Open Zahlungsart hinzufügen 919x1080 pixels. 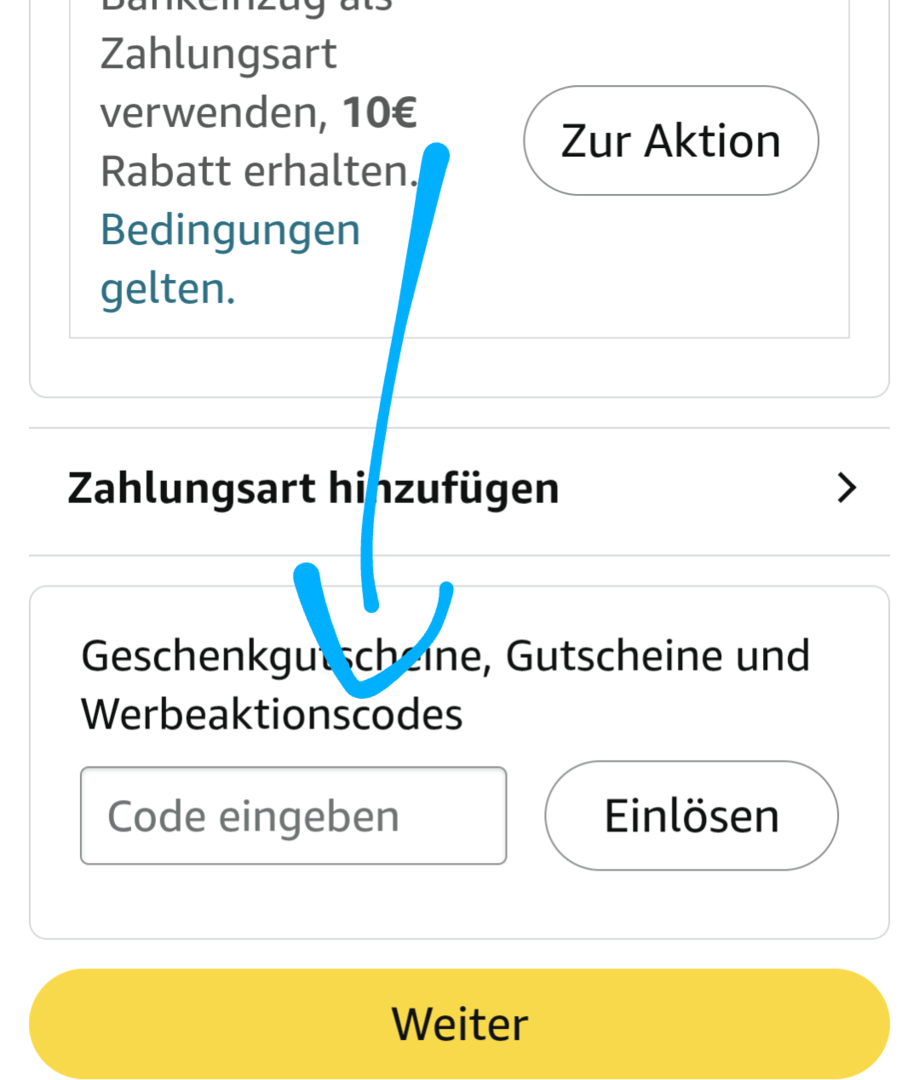pos(459,489)
